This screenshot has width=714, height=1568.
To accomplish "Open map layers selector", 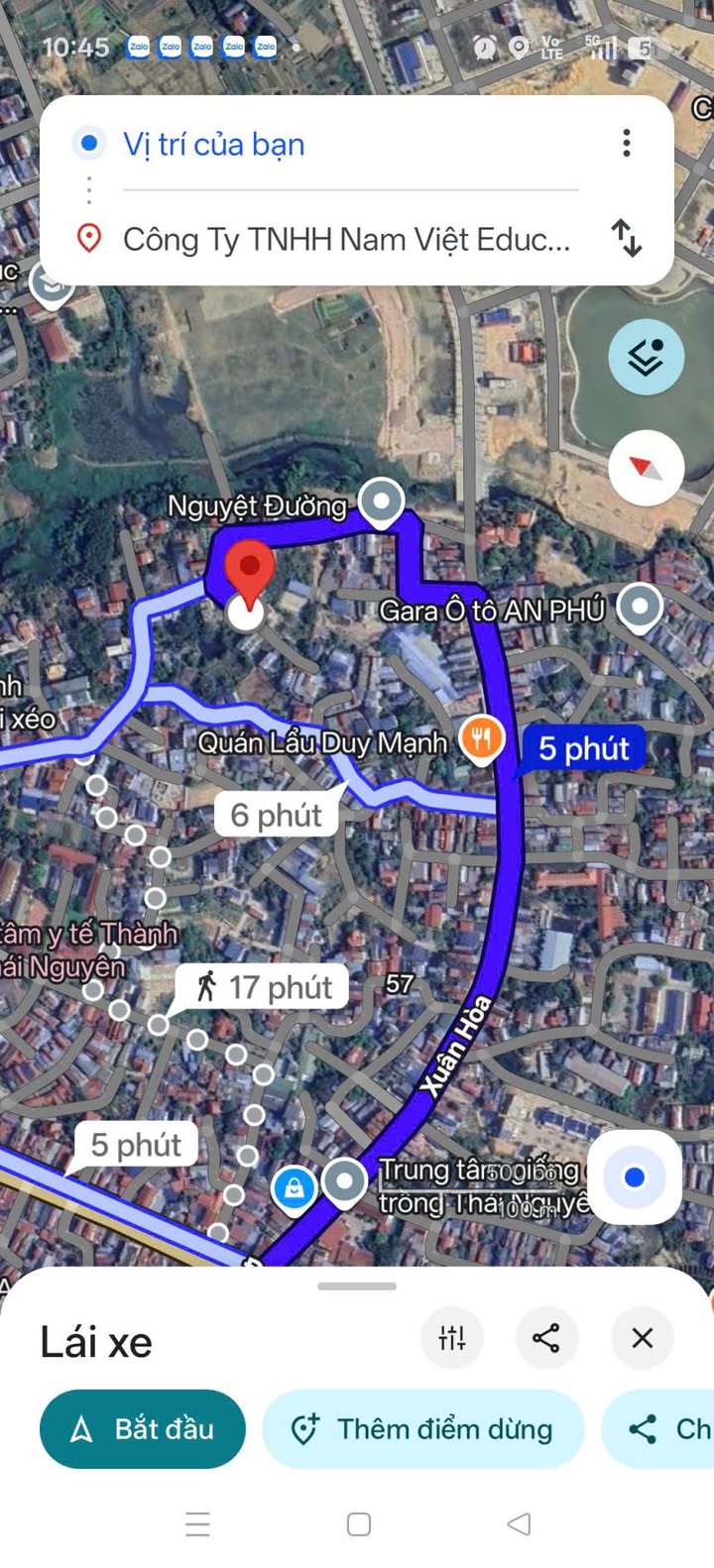I will click(x=646, y=357).
